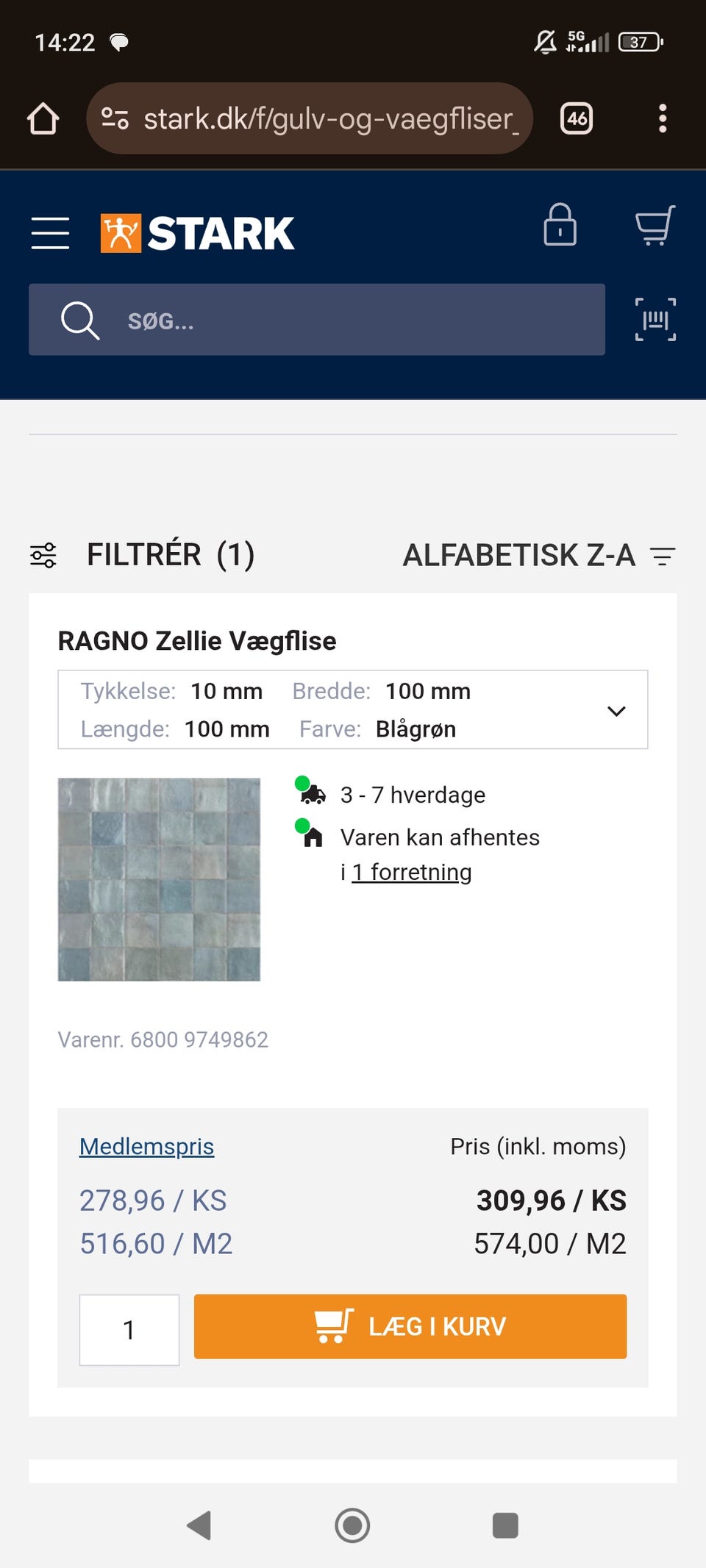The image size is (706, 1568).
Task: Open the browser three-dot menu
Action: [x=663, y=118]
